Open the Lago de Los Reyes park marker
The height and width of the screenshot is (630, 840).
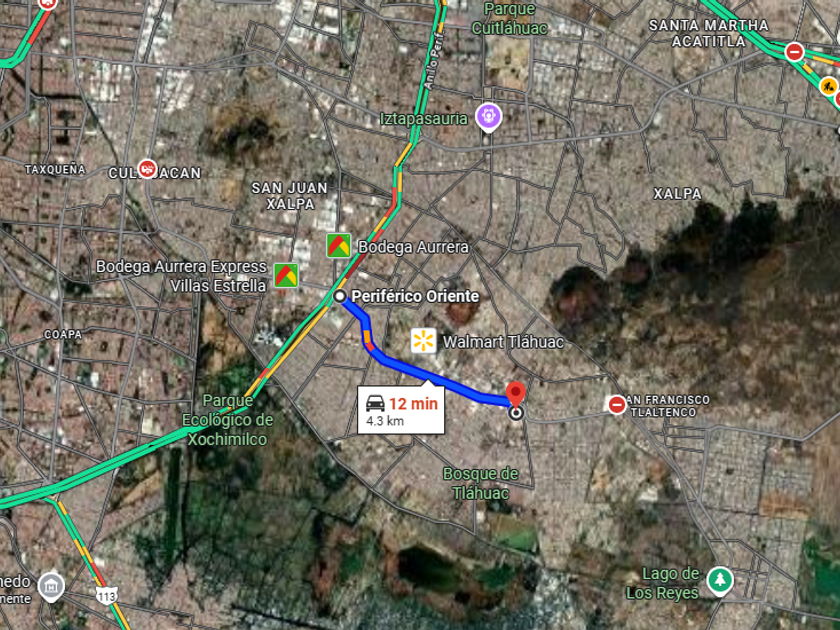pyautogui.click(x=718, y=579)
